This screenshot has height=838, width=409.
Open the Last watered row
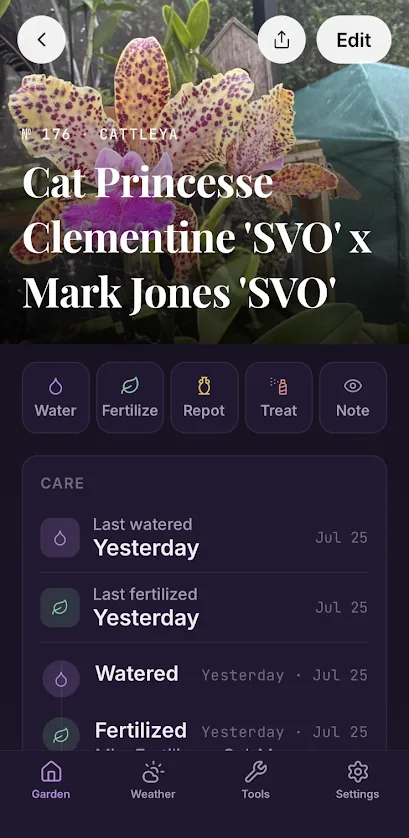pyautogui.click(x=204, y=538)
